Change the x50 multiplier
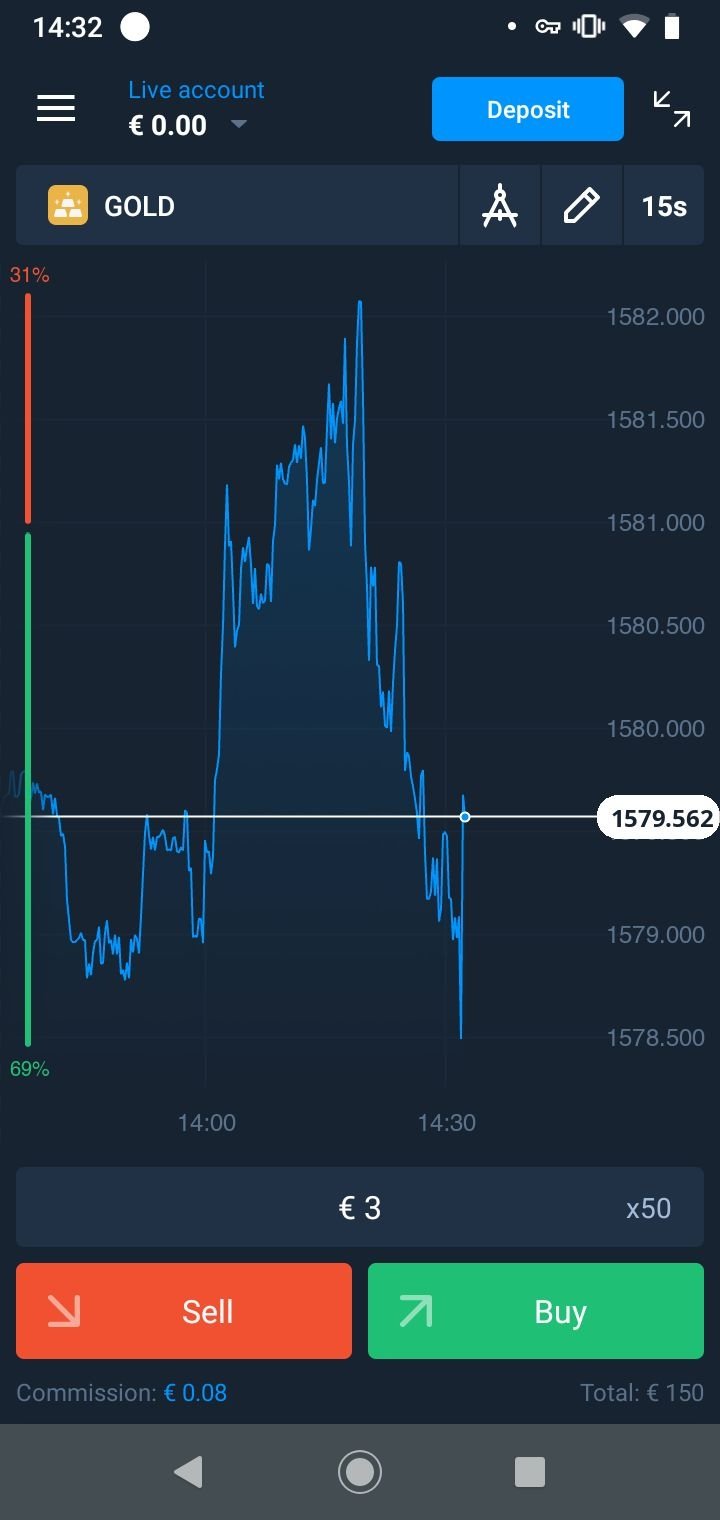This screenshot has width=720, height=1520. [648, 1208]
